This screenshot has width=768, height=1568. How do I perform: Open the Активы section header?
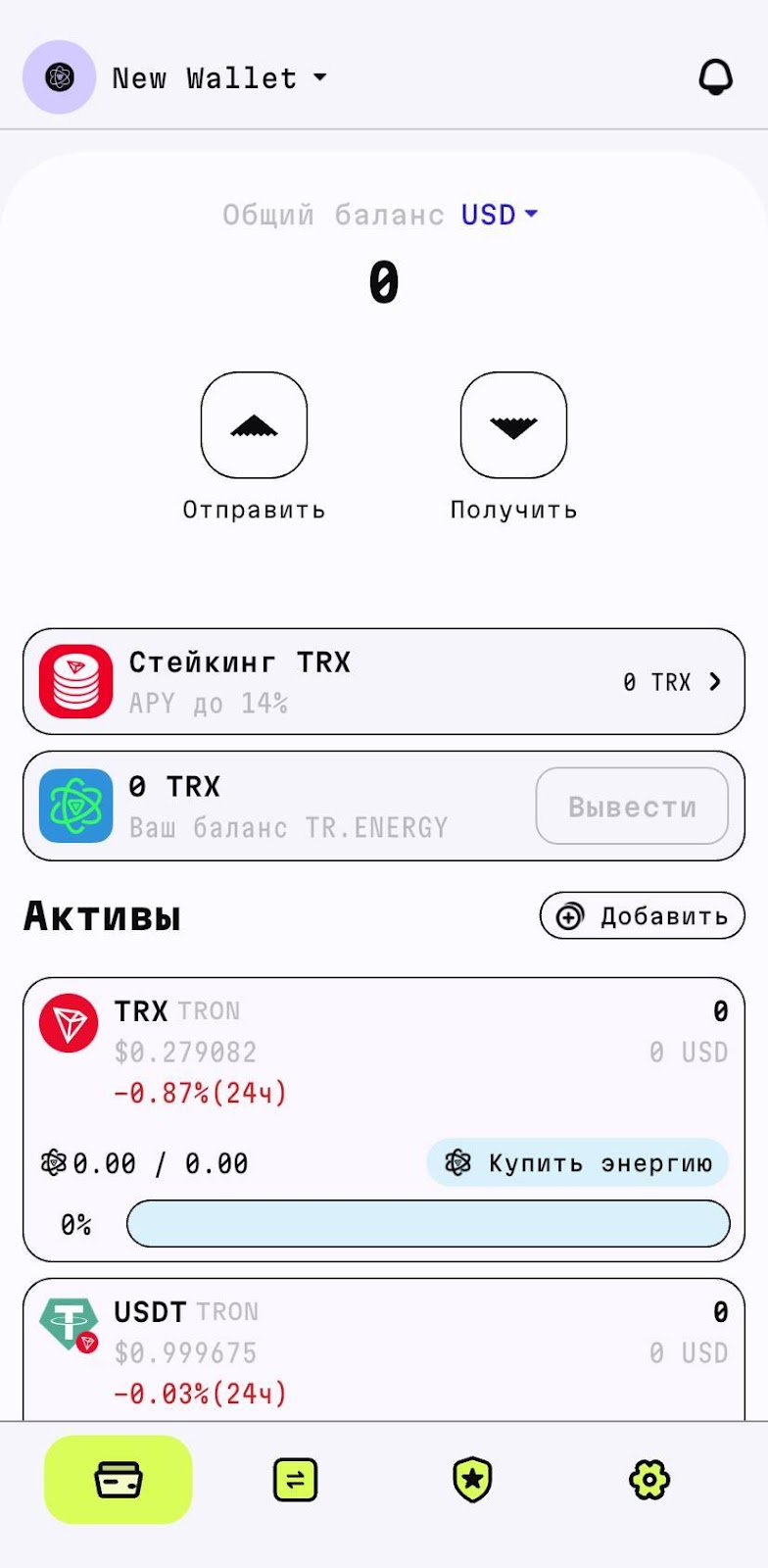102,916
